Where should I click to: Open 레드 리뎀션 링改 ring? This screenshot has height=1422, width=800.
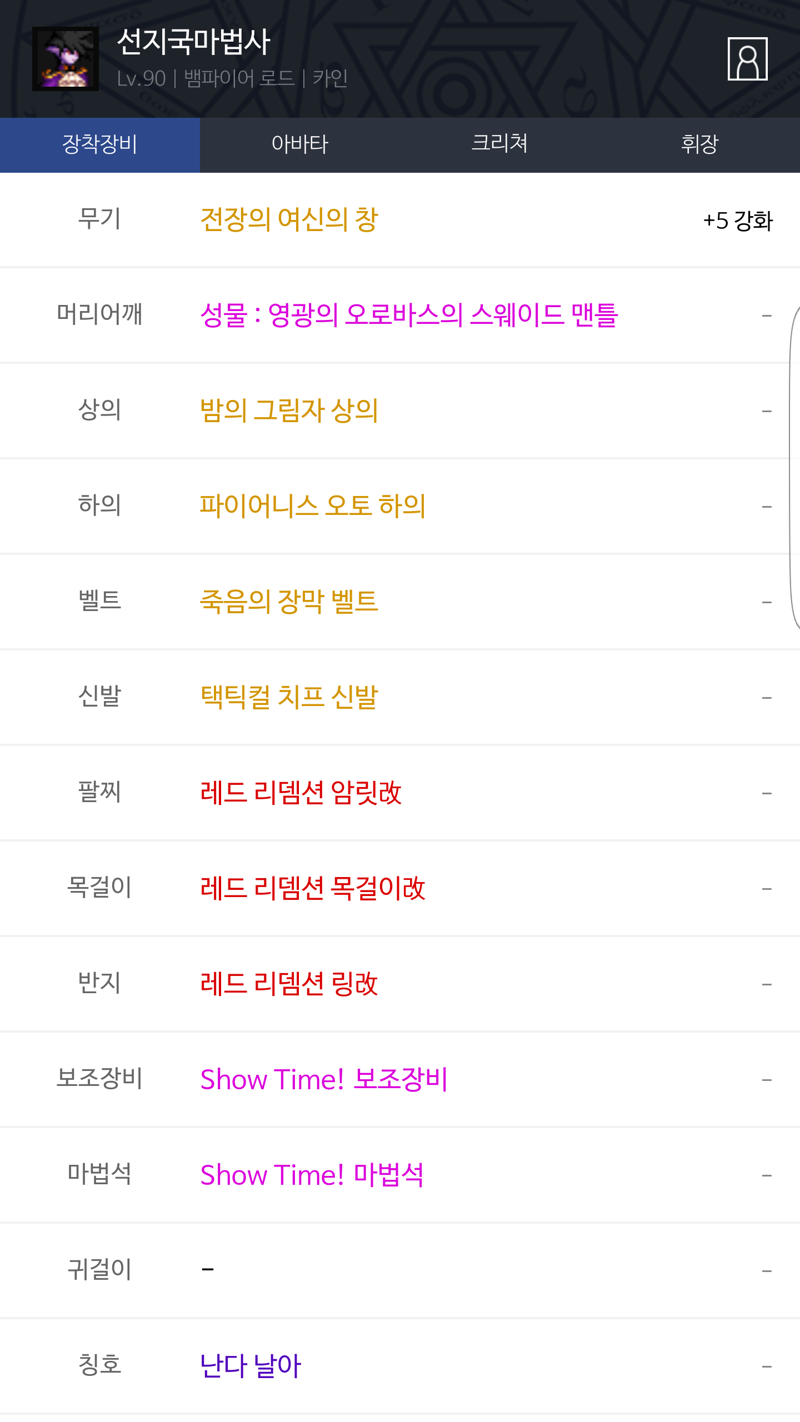click(x=289, y=984)
